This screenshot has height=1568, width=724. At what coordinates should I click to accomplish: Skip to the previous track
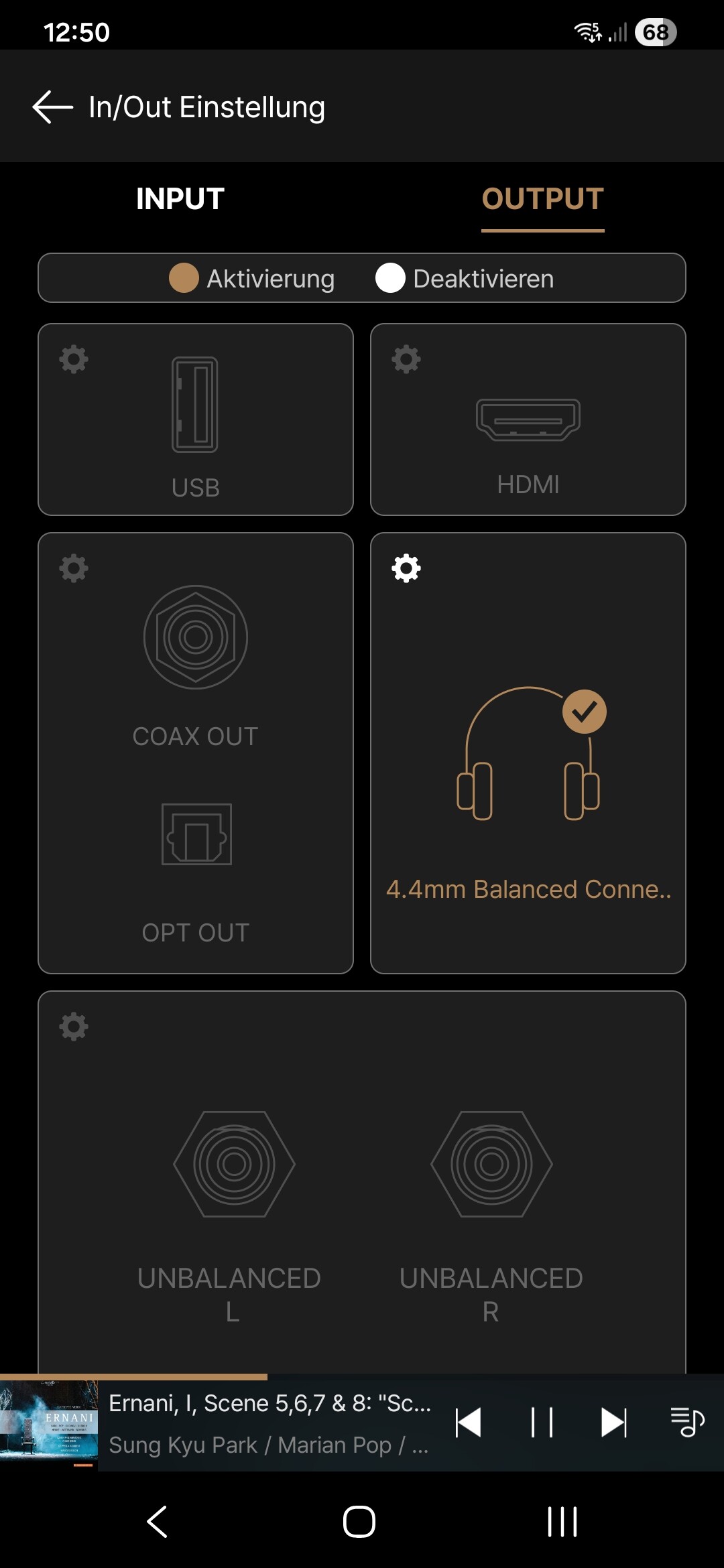pyautogui.click(x=468, y=1423)
